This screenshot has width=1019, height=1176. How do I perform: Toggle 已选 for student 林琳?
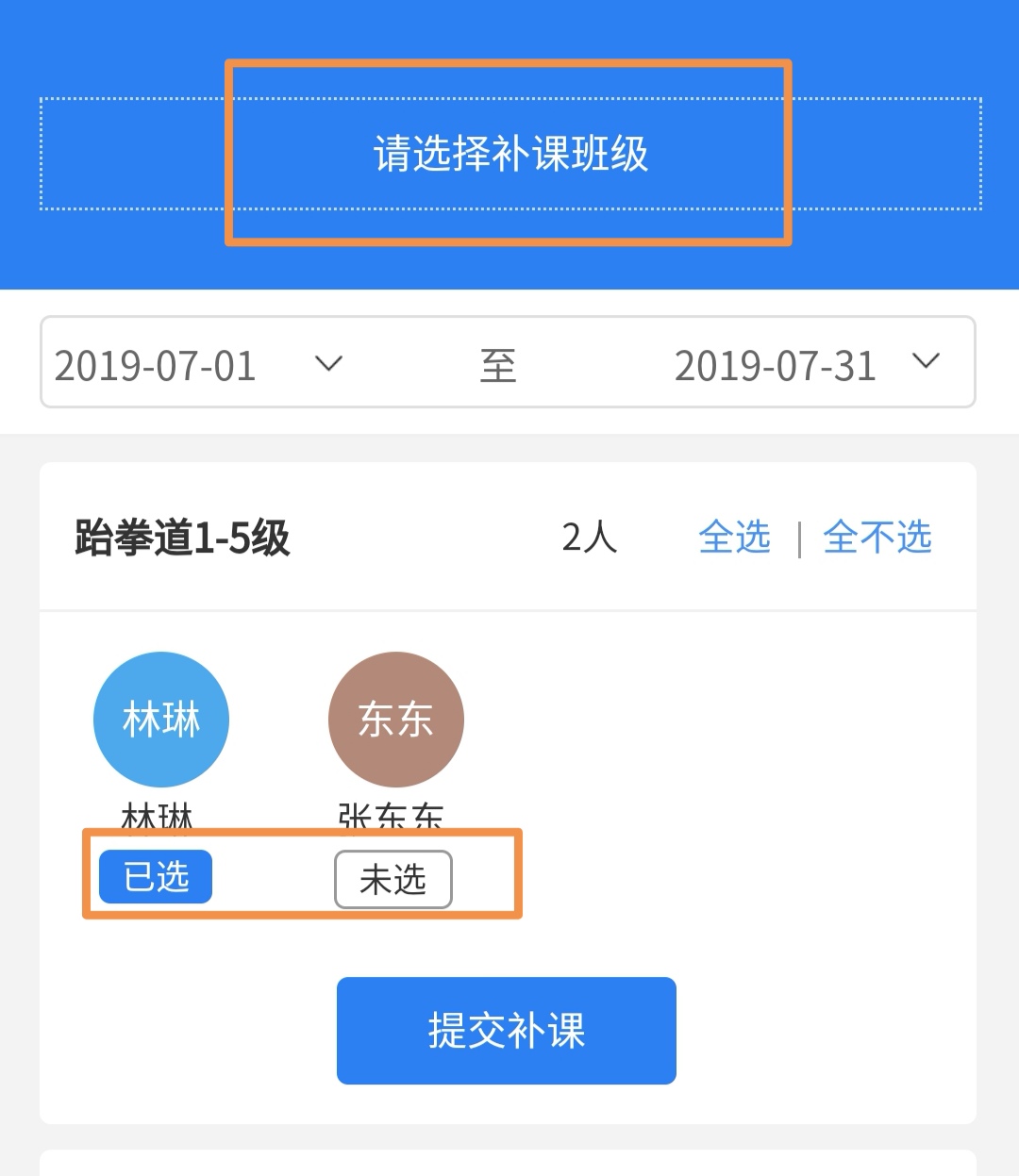156,877
